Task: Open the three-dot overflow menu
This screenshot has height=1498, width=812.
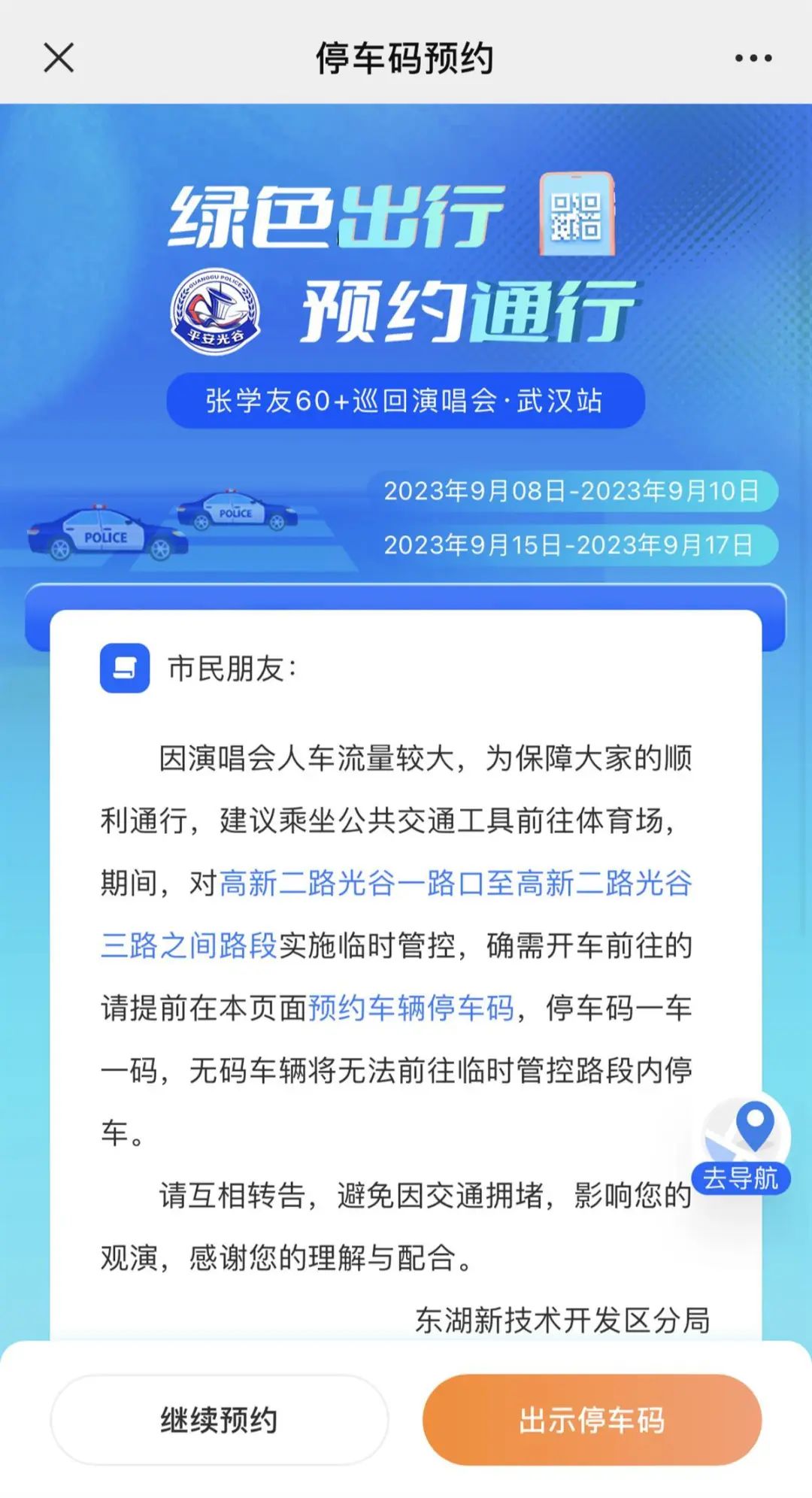Action: click(753, 58)
